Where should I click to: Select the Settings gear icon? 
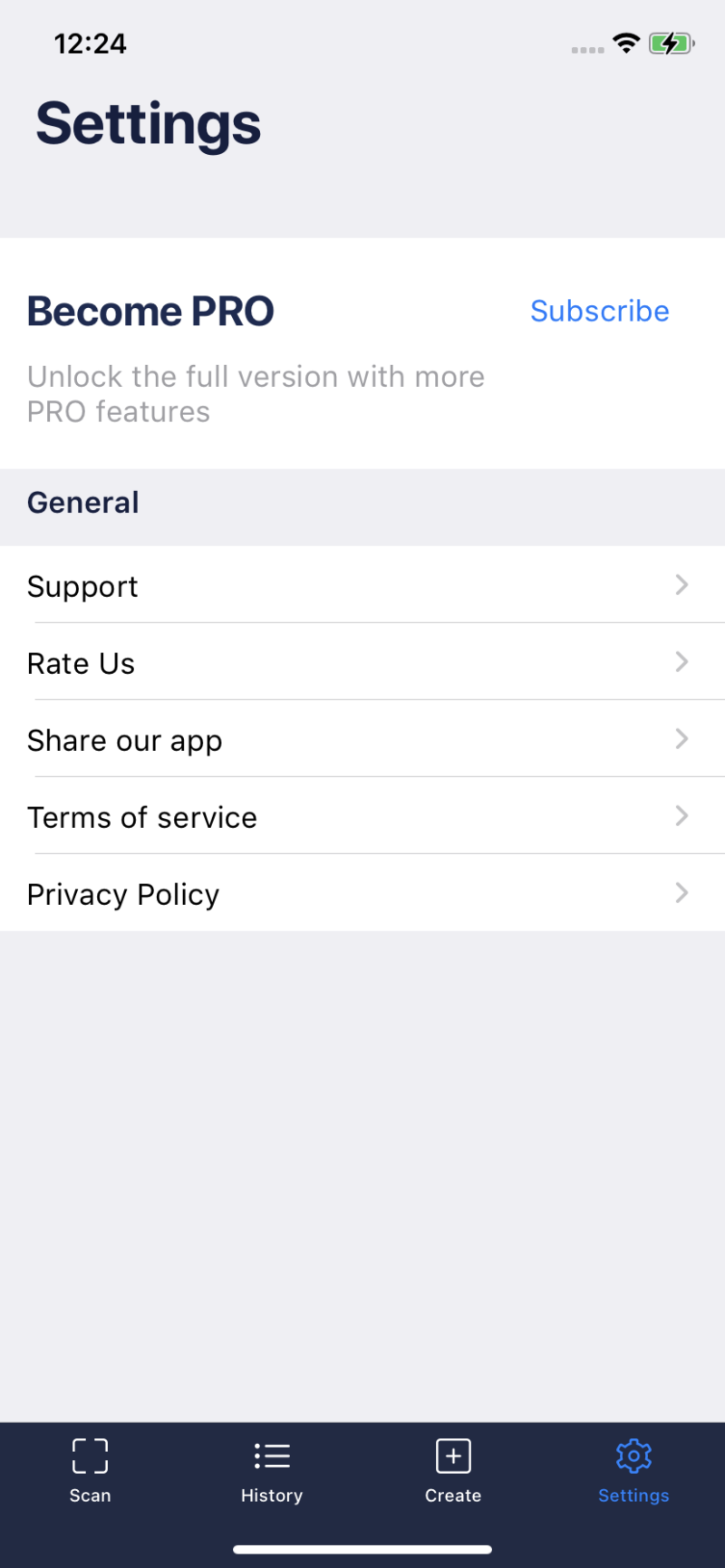tap(633, 1456)
